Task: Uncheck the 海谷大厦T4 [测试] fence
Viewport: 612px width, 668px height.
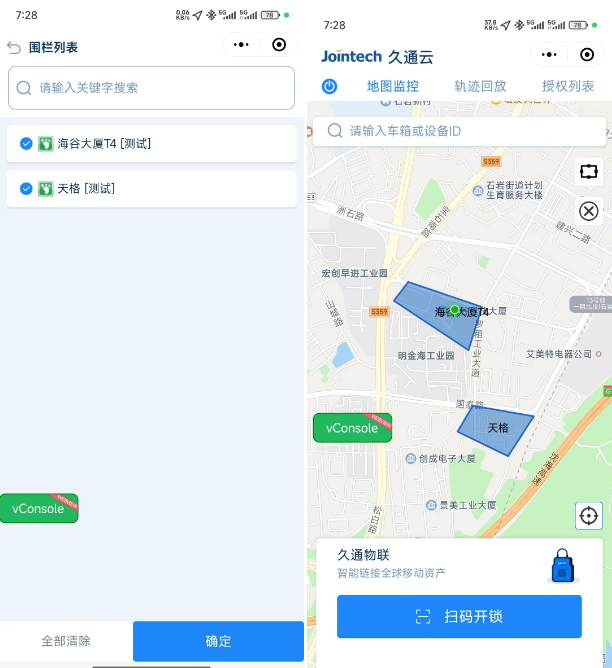Action: coord(26,144)
